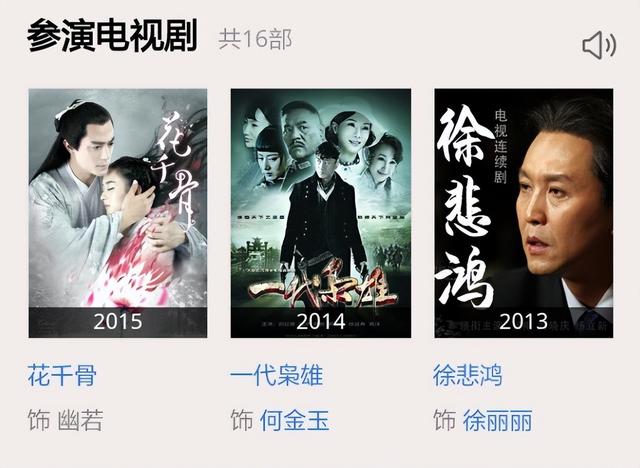Open the 一代枭雄 title link
Screen dimensions: 640x468
click(276, 376)
